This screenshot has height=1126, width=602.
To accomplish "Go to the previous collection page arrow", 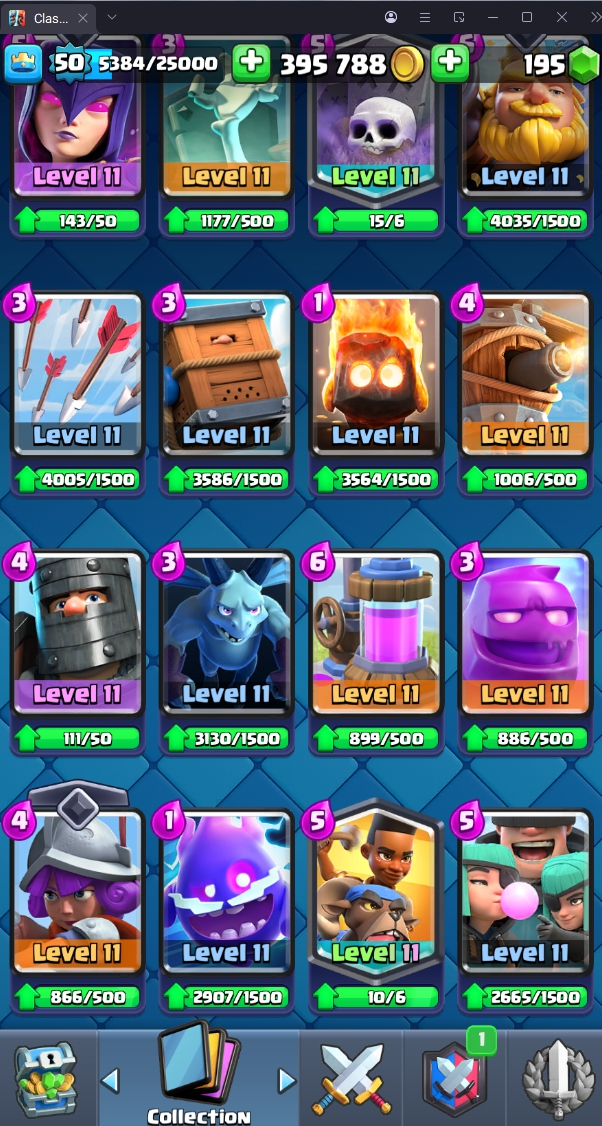I will pos(111,1080).
